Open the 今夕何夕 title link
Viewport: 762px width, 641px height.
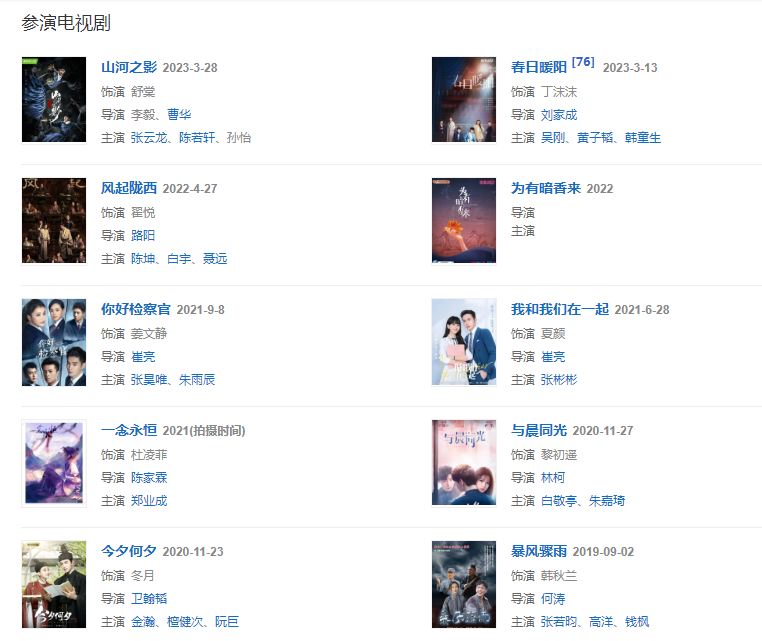click(129, 551)
